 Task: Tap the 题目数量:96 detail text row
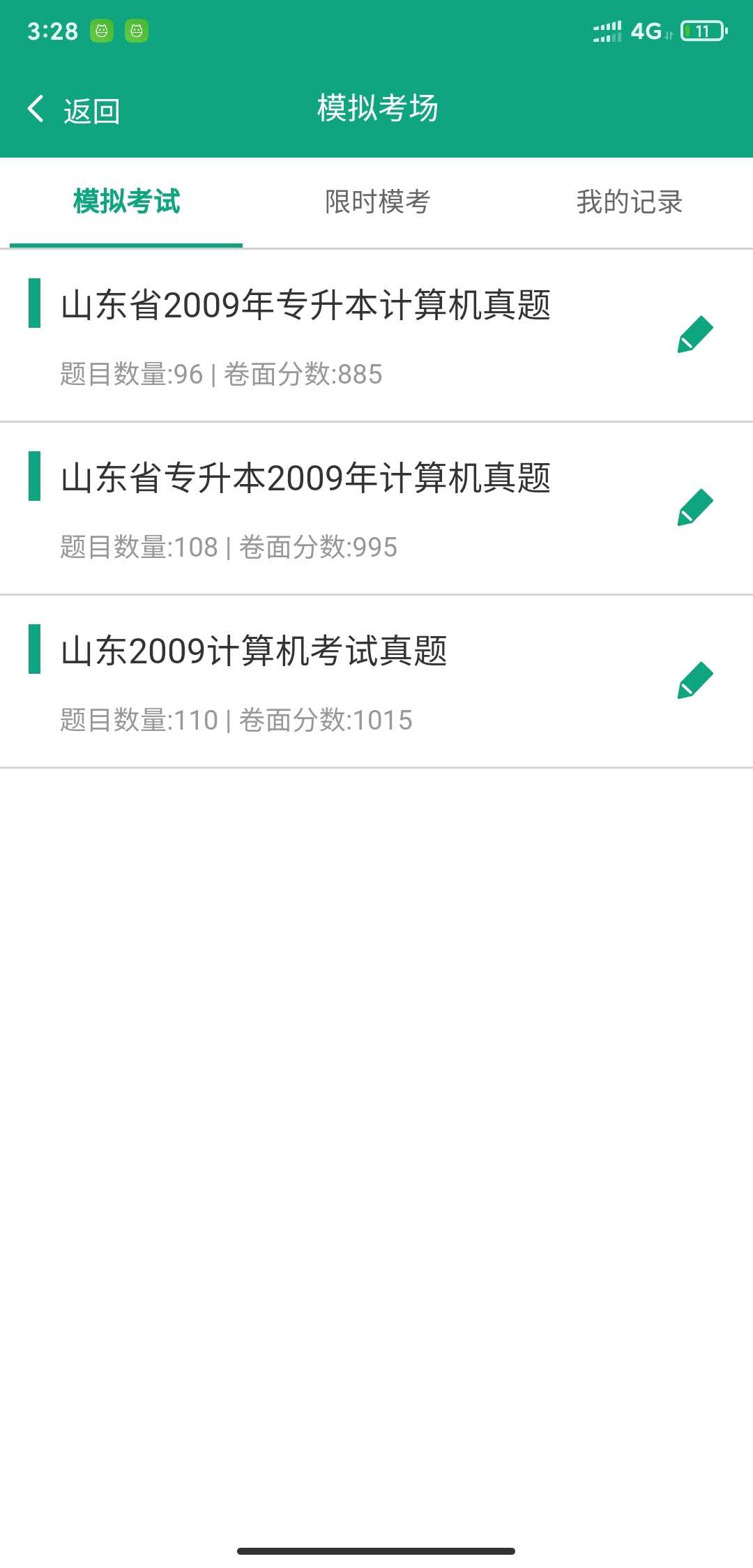point(218,375)
